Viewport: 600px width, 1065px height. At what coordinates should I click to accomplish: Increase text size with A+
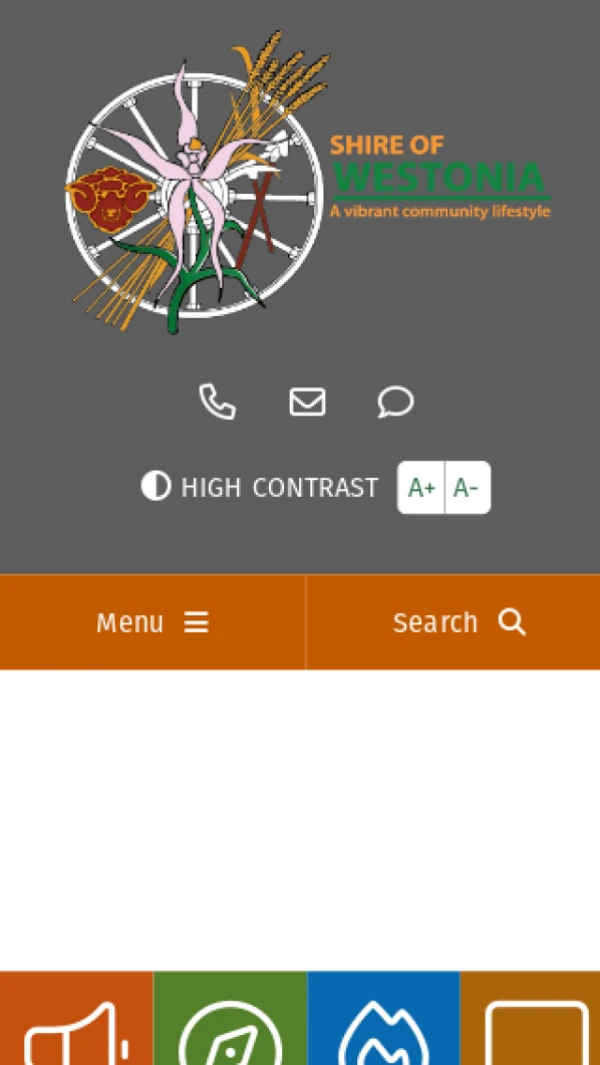(421, 488)
